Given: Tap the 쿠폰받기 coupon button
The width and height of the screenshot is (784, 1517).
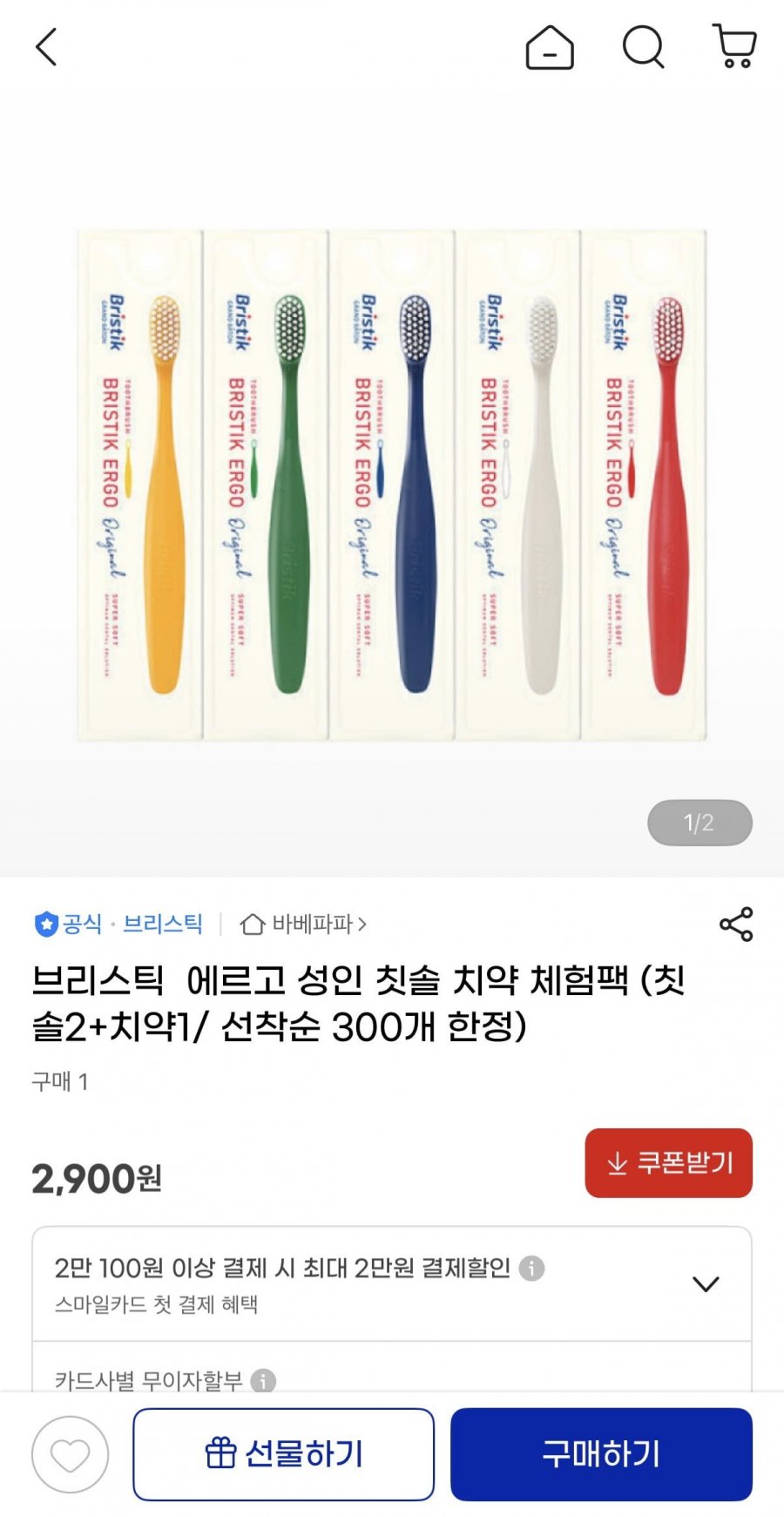Looking at the screenshot, I should pyautogui.click(x=668, y=1163).
